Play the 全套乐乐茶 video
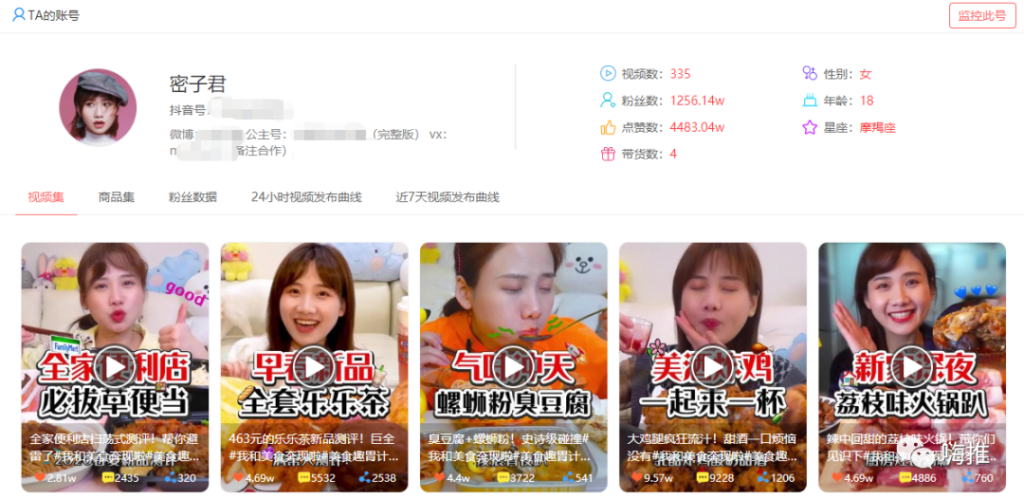This screenshot has height=499, width=1024. pyautogui.click(x=314, y=367)
